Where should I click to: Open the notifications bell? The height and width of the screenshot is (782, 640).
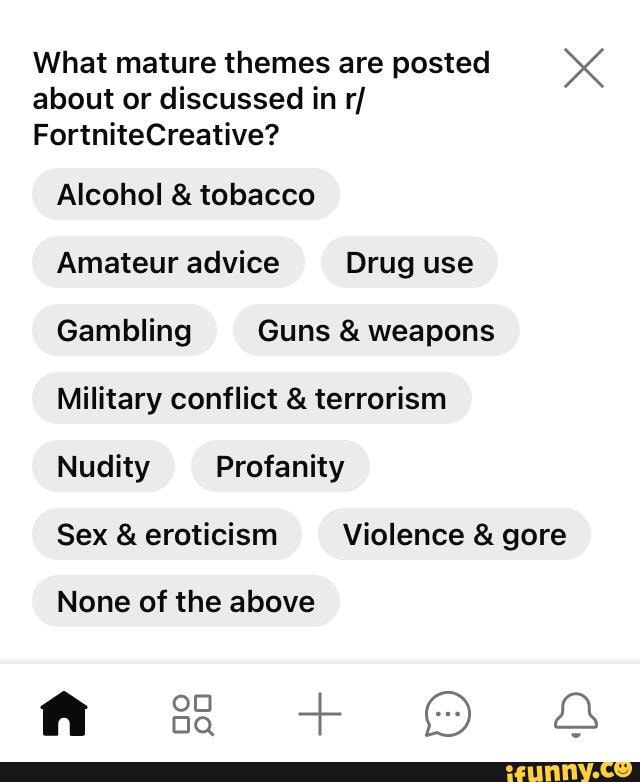(575, 714)
